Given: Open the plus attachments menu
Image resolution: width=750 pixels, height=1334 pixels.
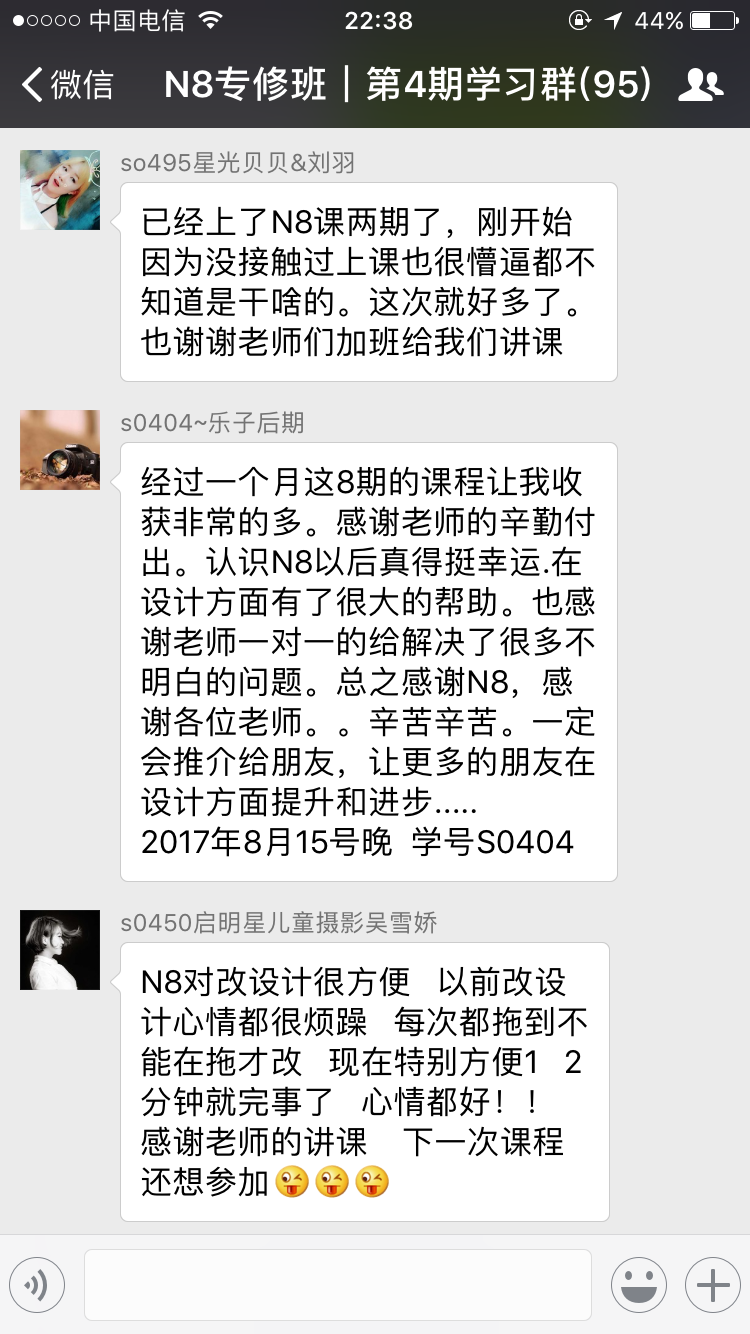Looking at the screenshot, I should click(712, 1284).
